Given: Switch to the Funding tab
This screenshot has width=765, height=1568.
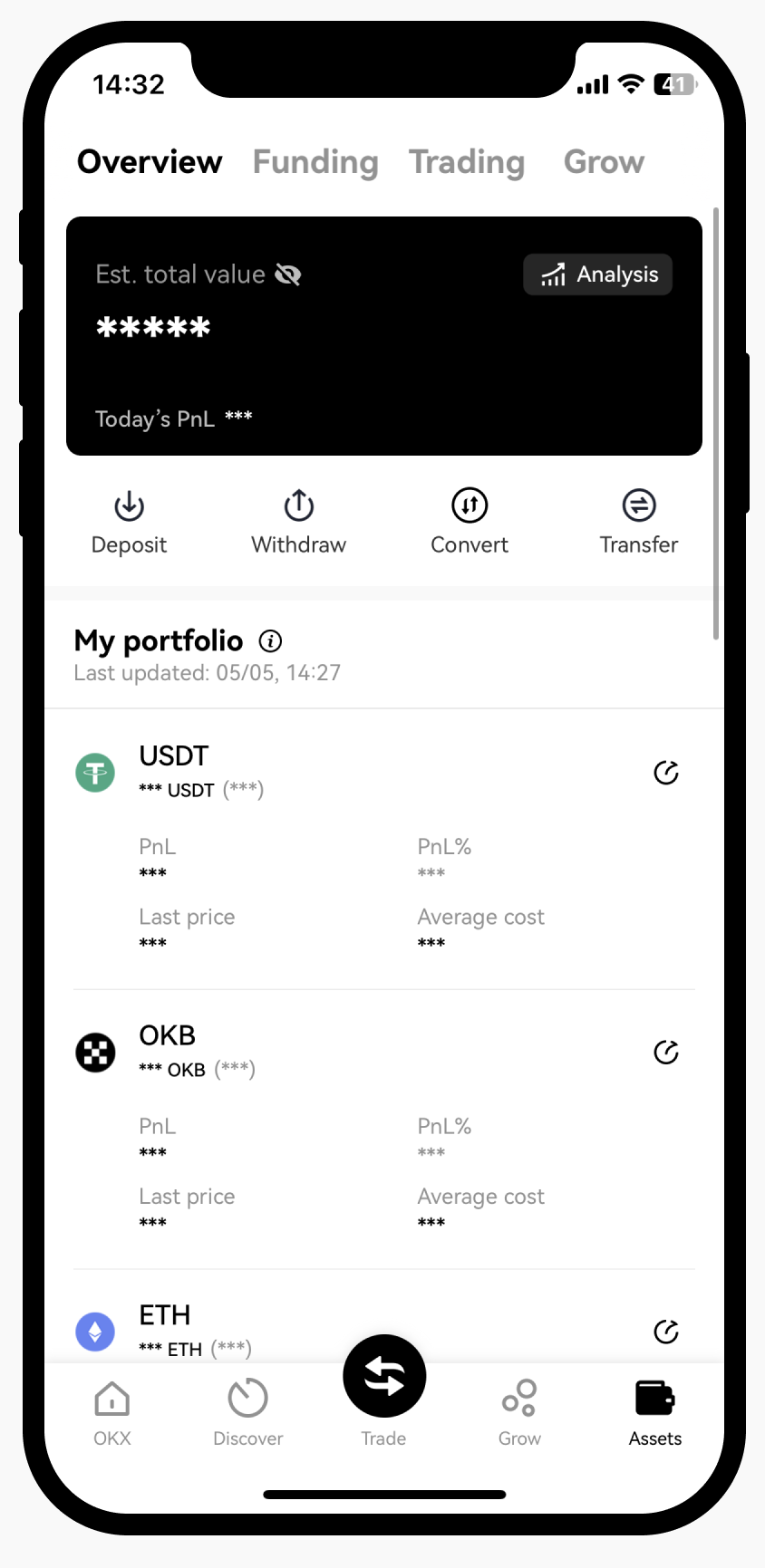Looking at the screenshot, I should coord(315,162).
